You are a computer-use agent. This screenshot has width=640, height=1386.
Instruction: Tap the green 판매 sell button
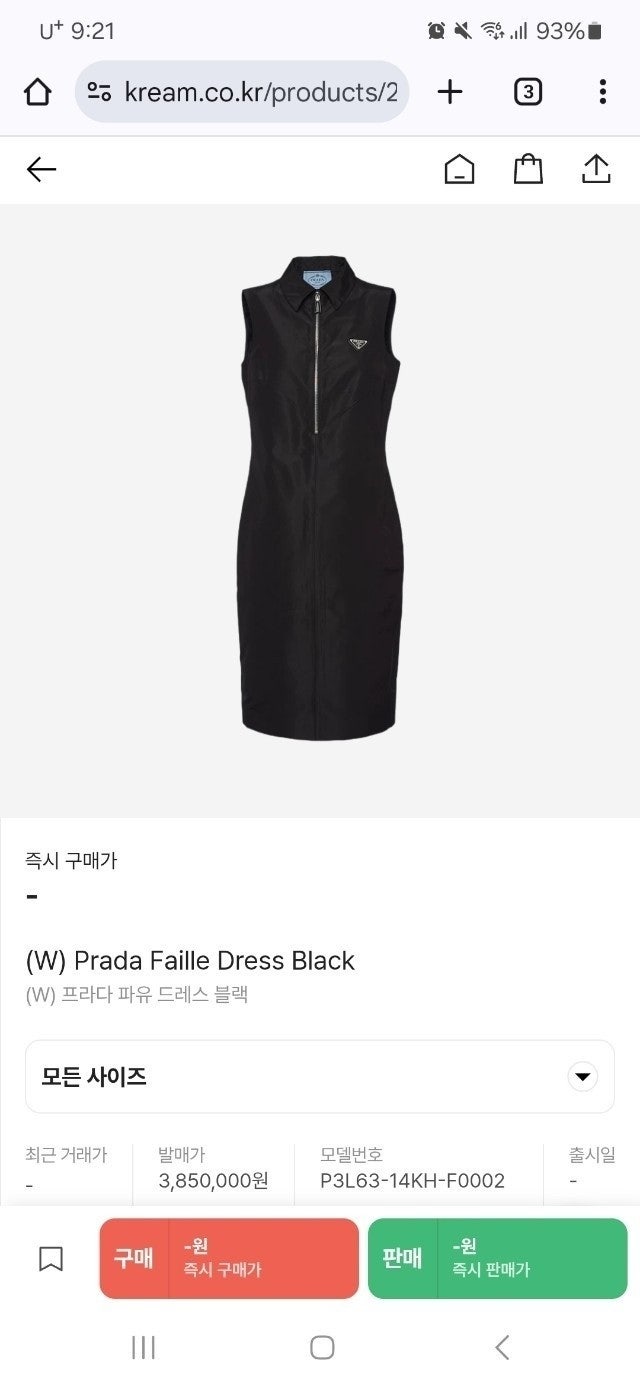497,1258
